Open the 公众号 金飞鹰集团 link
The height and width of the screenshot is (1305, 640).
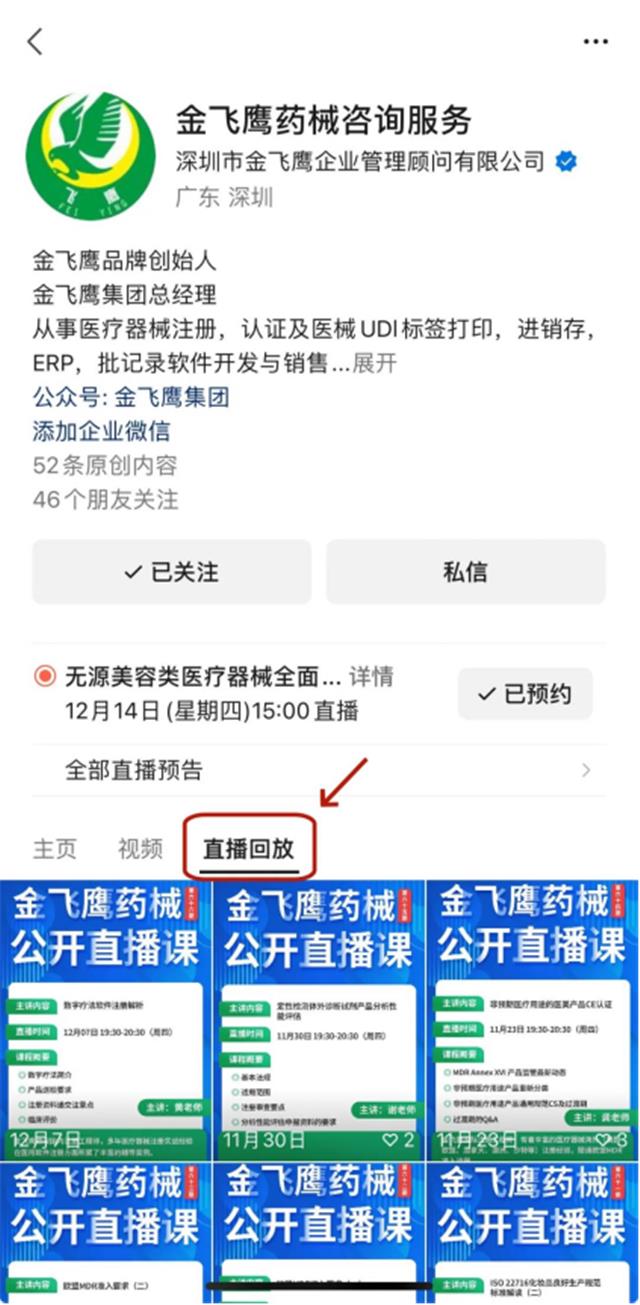pos(131,397)
